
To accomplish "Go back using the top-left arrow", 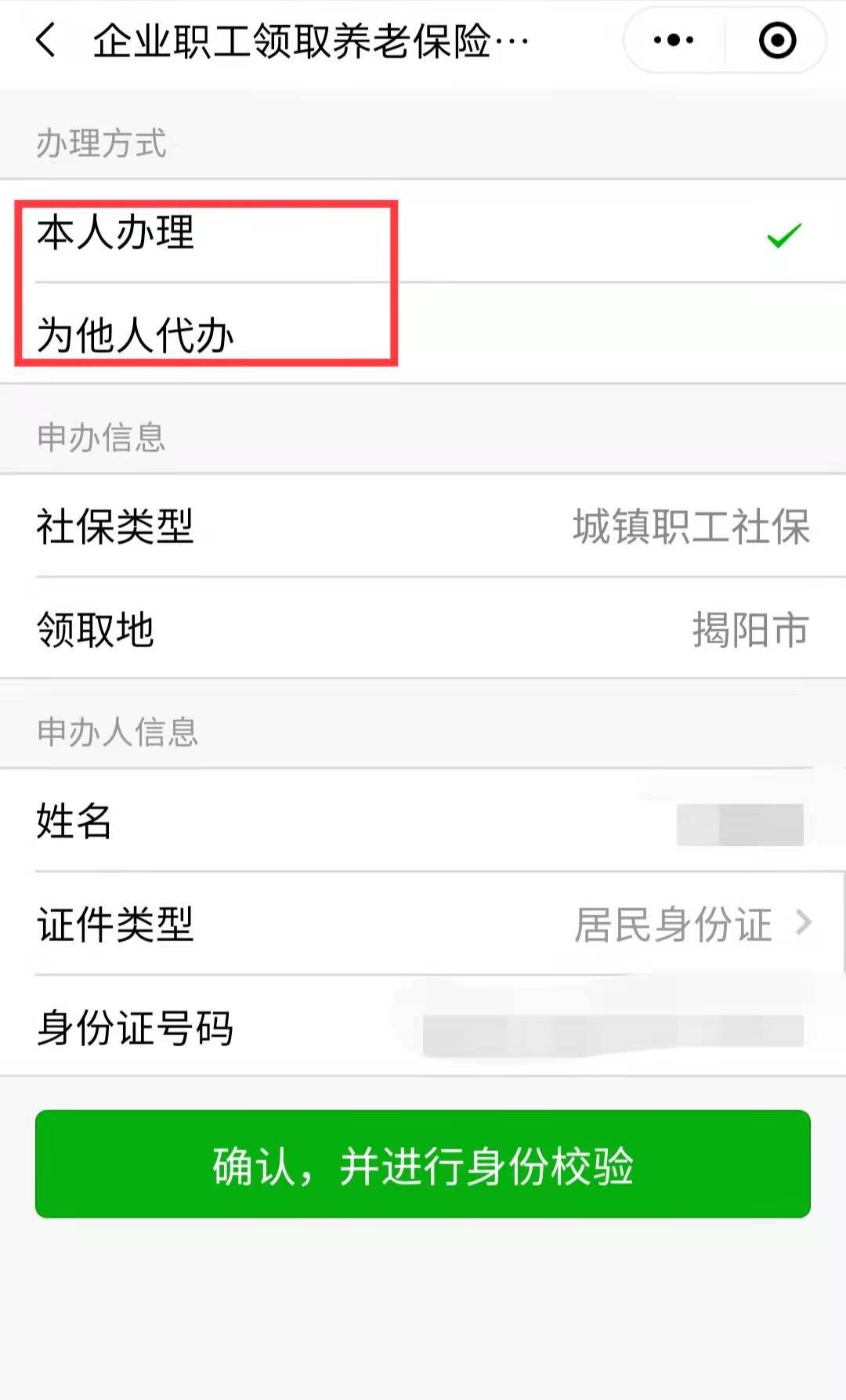I will pyautogui.click(x=45, y=41).
